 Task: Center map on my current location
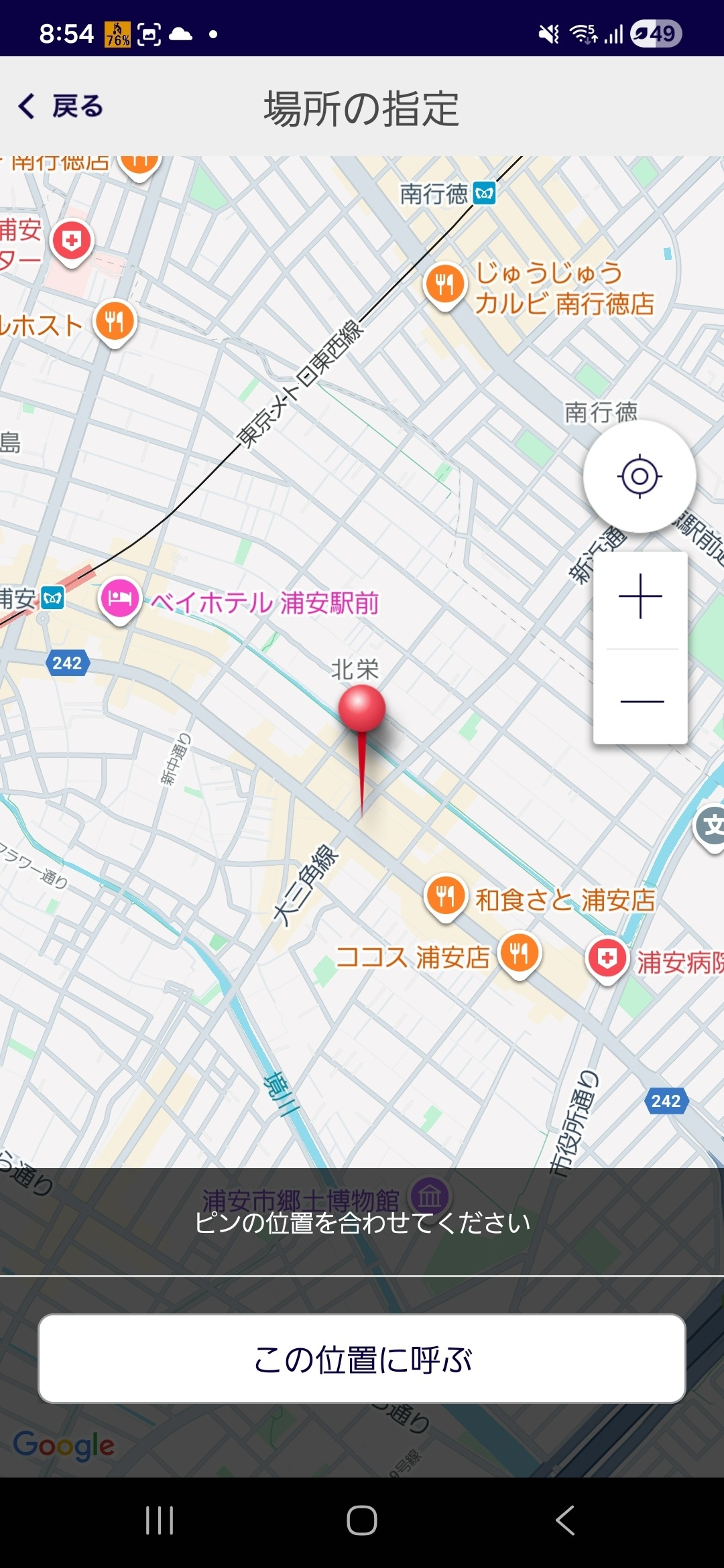click(640, 476)
